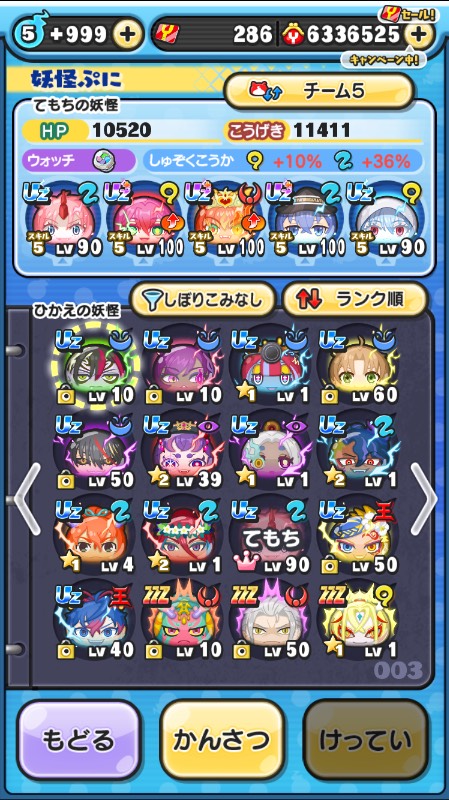Change sort order via ランク順

(355, 299)
